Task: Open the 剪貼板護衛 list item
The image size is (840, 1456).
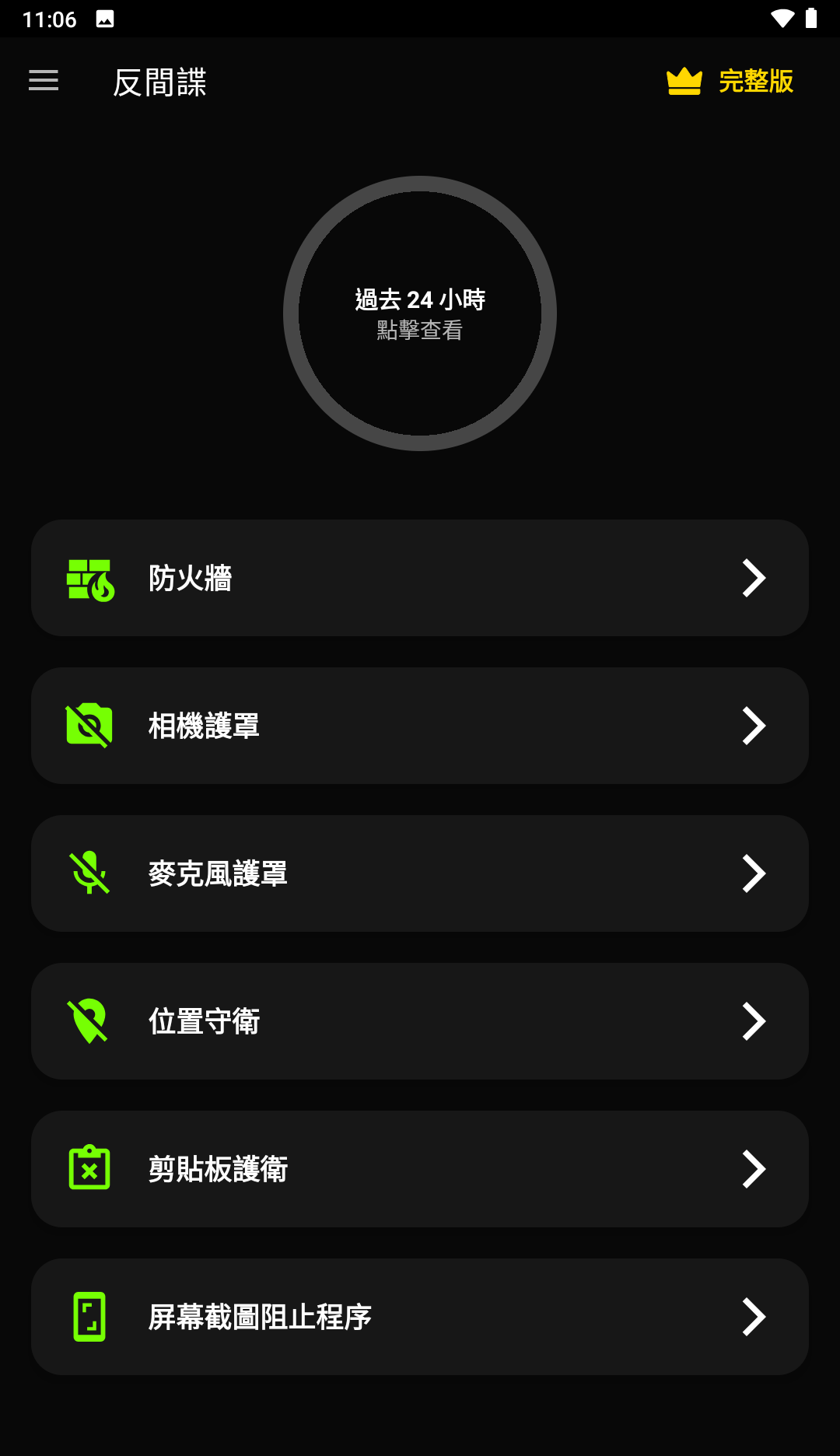Action: click(420, 1168)
